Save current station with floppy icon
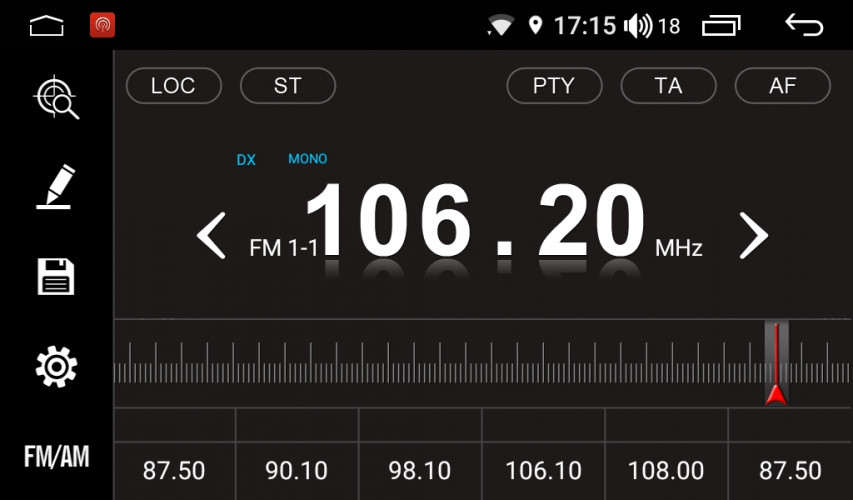The height and width of the screenshot is (500, 853). 56,277
